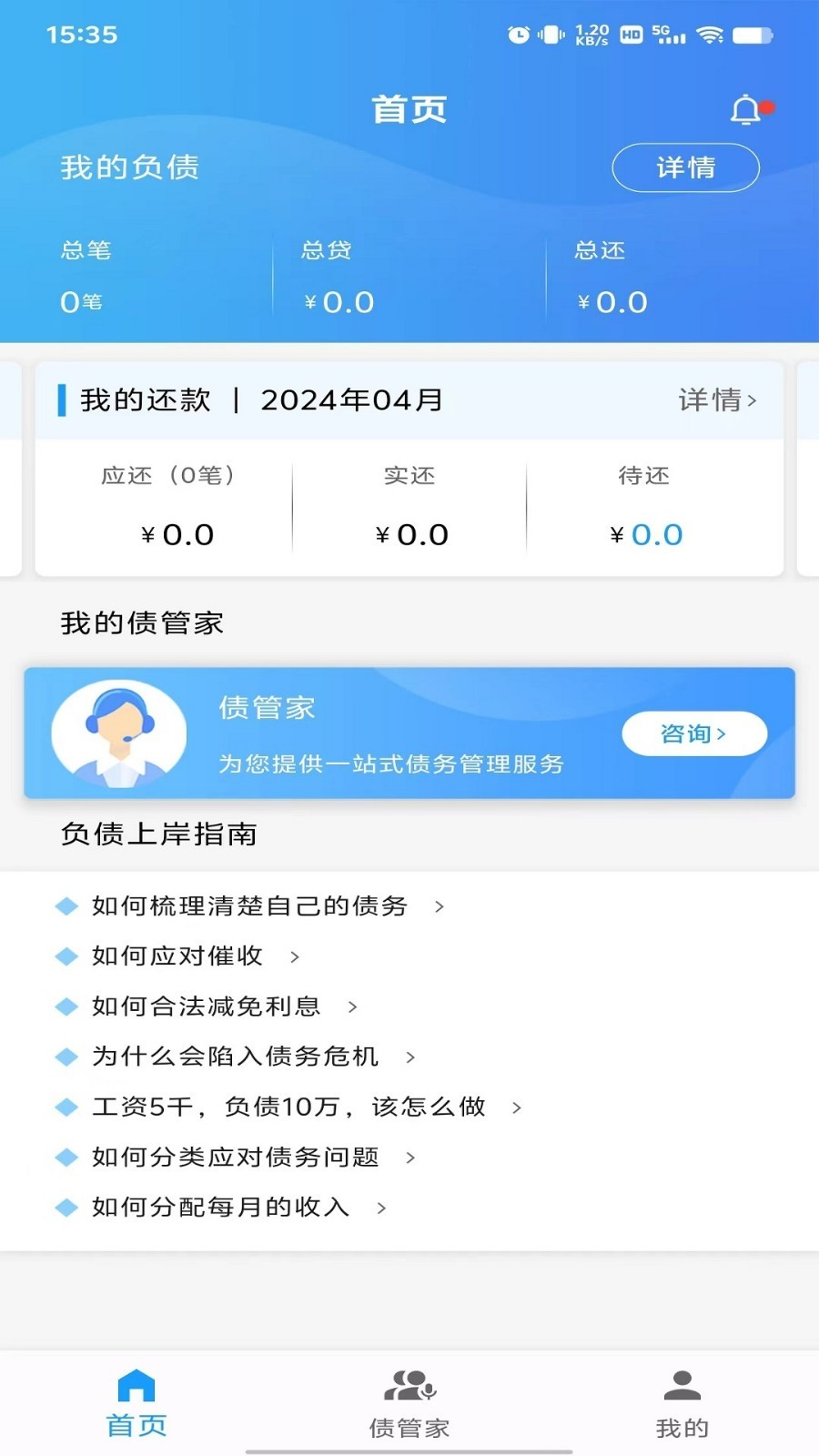Open the notifications bell
Image resolution: width=819 pixels, height=1456 pixels.
coord(747,110)
